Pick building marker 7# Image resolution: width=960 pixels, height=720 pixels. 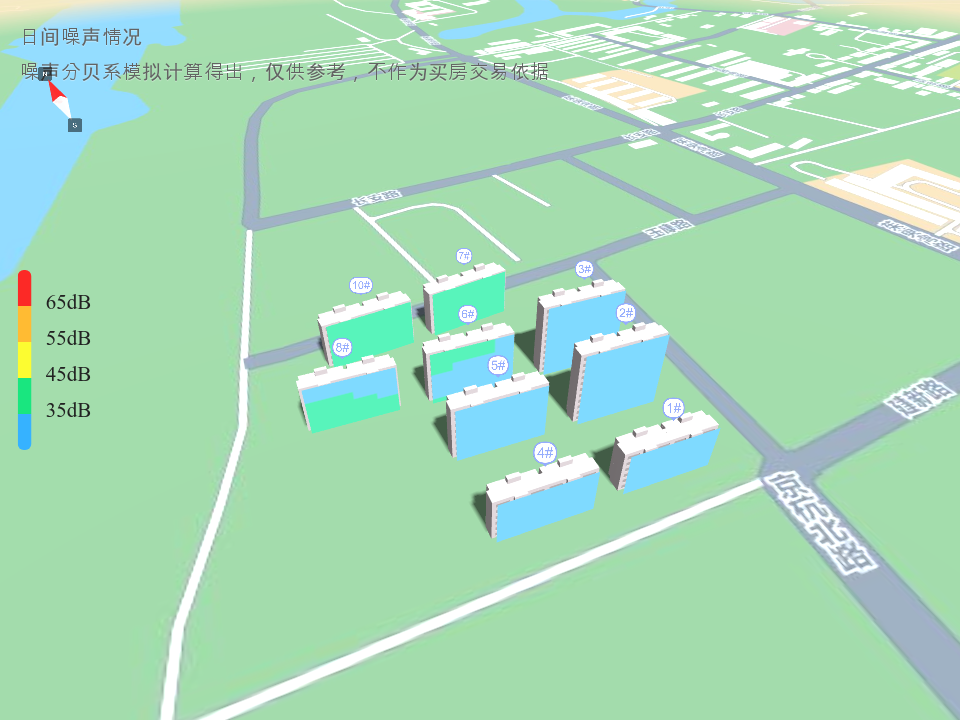pos(464,256)
